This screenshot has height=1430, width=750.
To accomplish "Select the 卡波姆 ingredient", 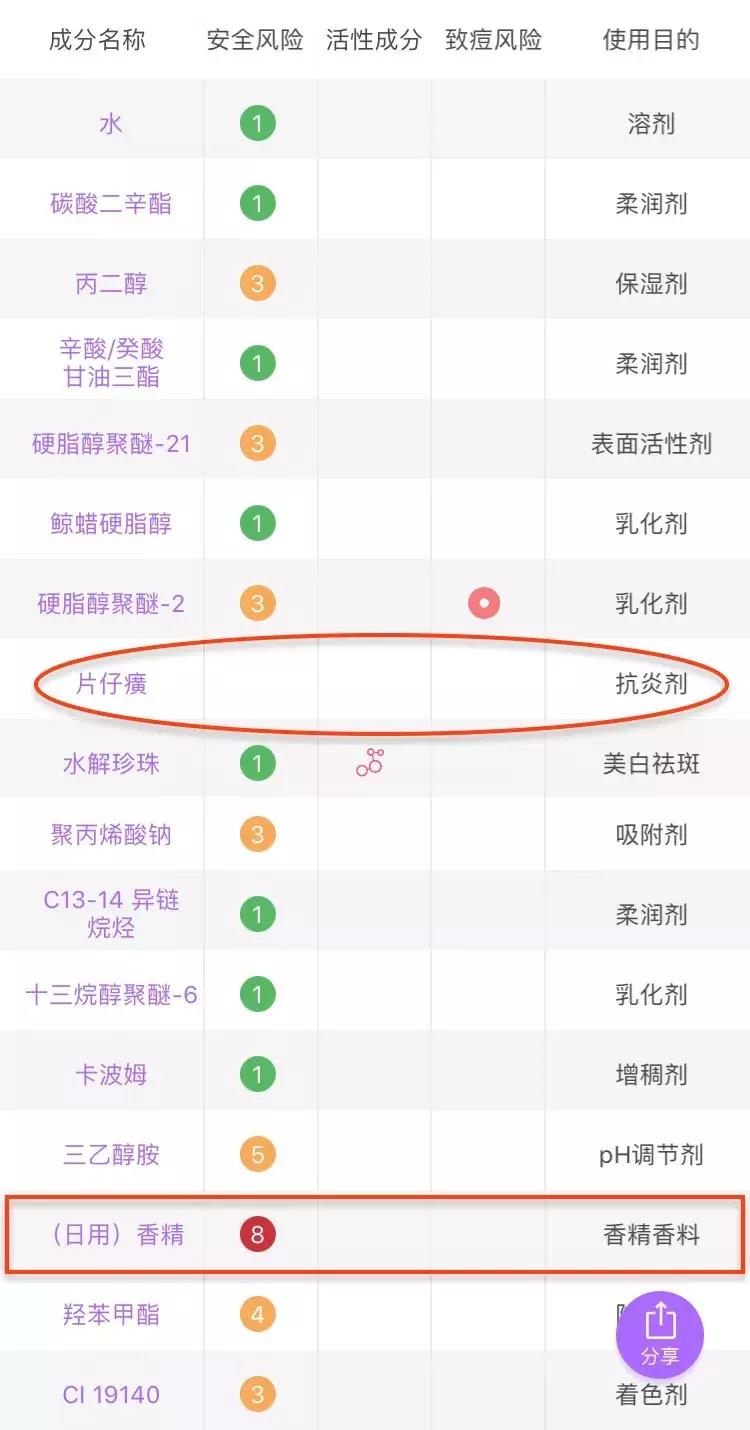I will 111,1074.
